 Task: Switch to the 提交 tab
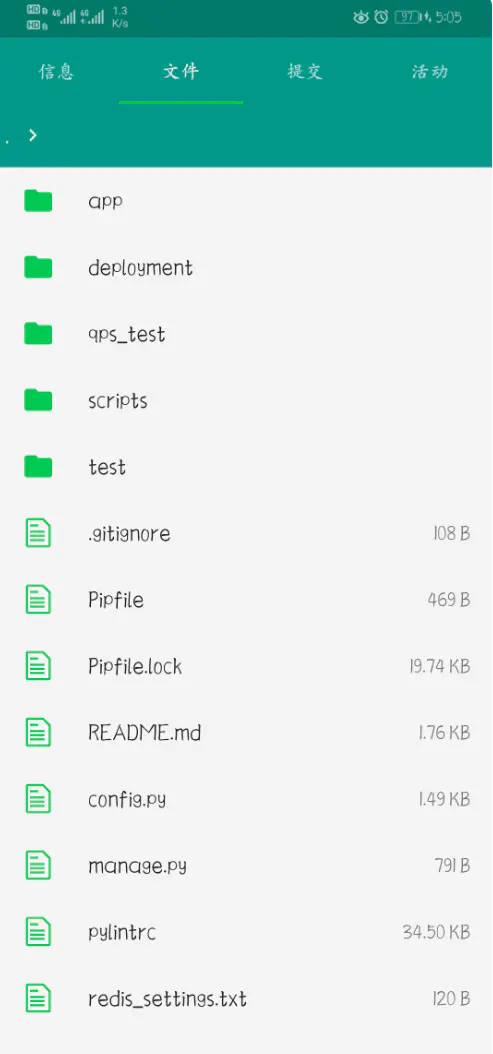[305, 71]
